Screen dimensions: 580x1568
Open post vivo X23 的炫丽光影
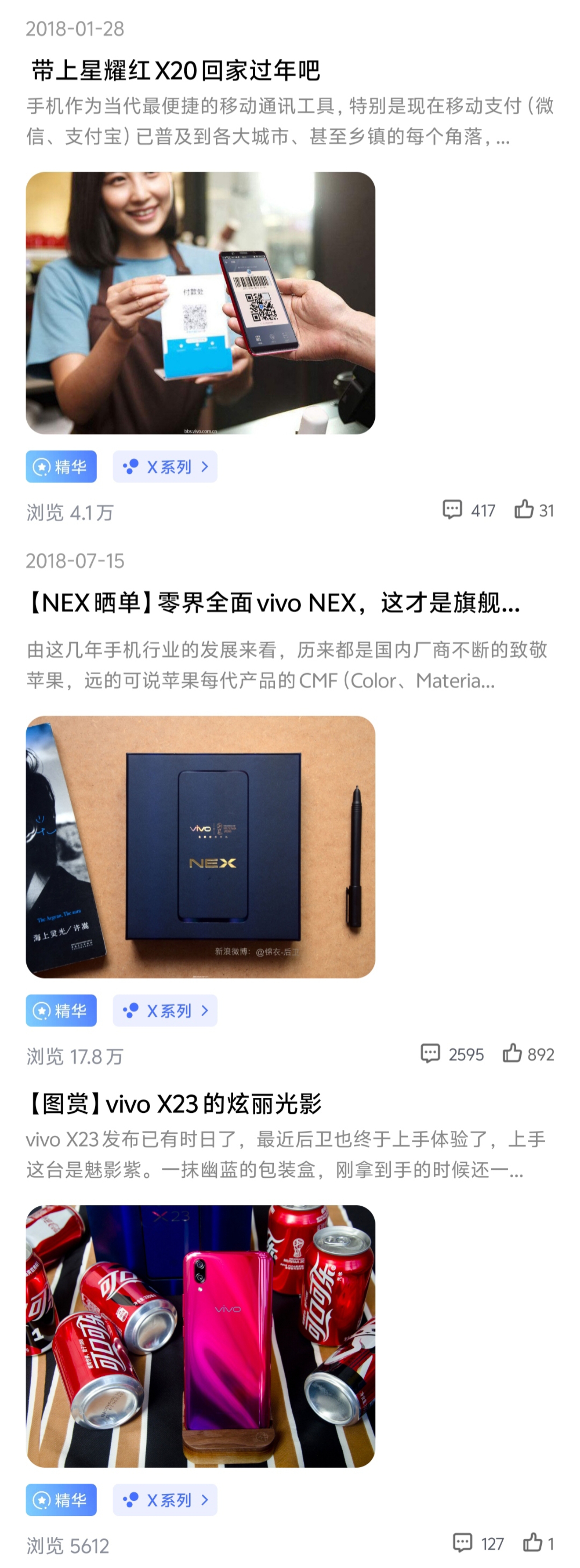point(174,1104)
